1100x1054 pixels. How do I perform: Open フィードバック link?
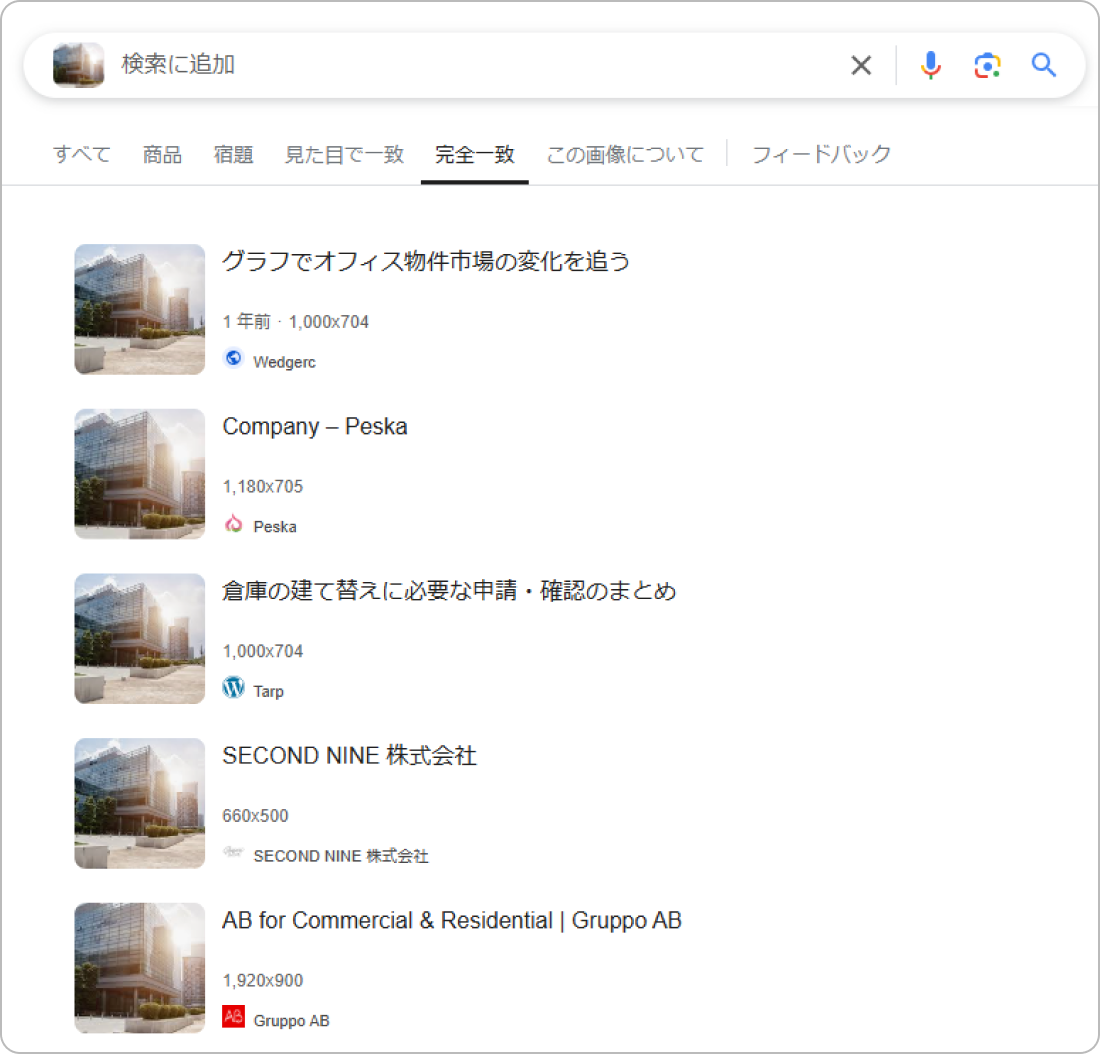coord(821,154)
